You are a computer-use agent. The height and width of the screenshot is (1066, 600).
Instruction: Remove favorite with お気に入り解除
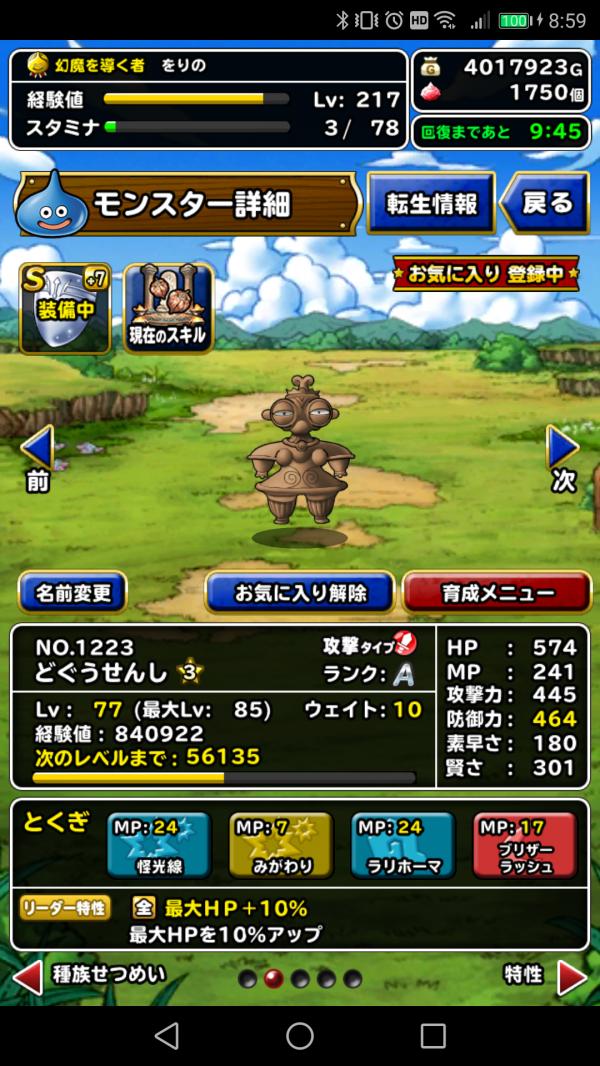pyautogui.click(x=300, y=592)
